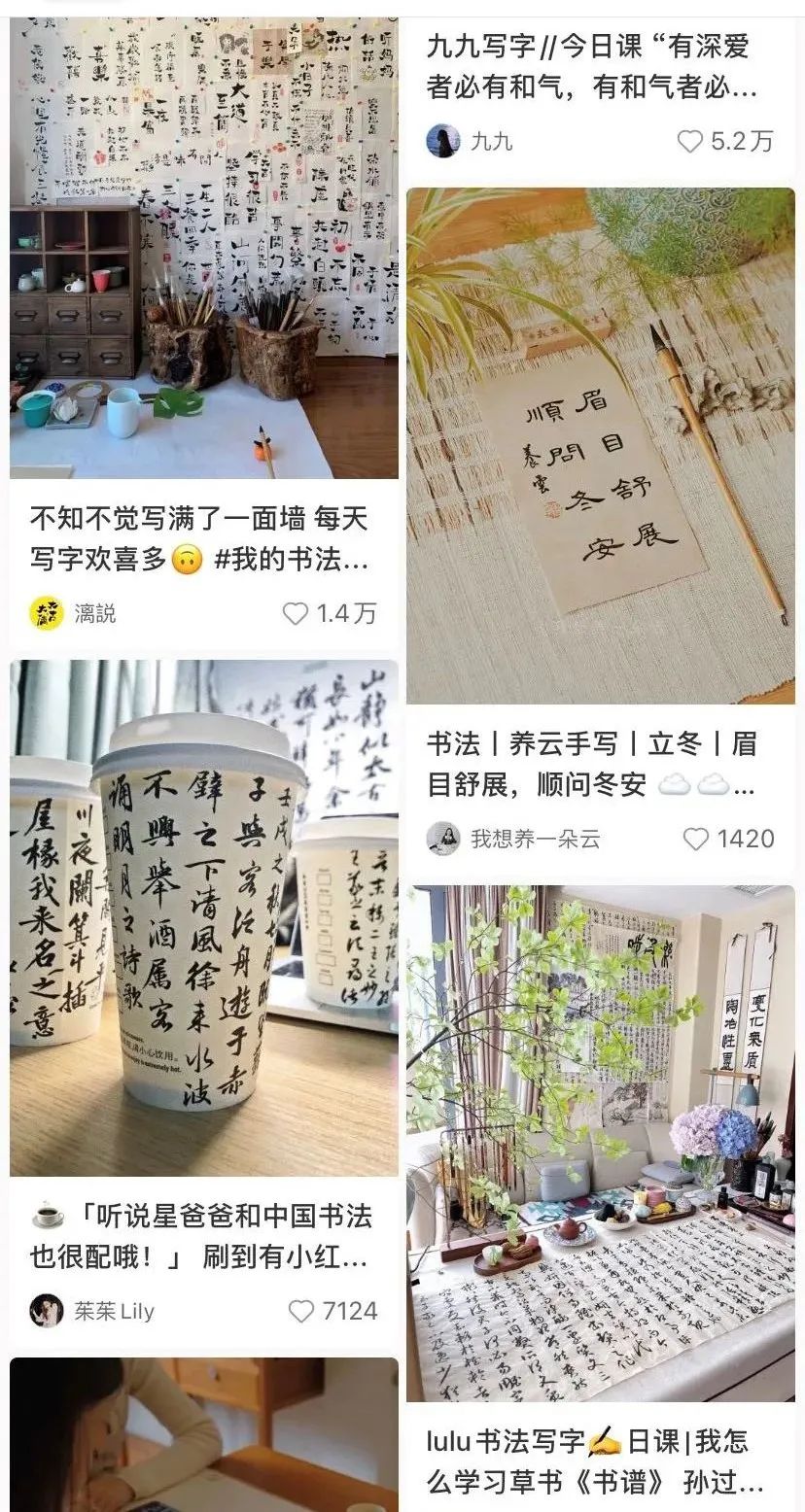
Task: View 漓説's profile
Action: [46, 613]
